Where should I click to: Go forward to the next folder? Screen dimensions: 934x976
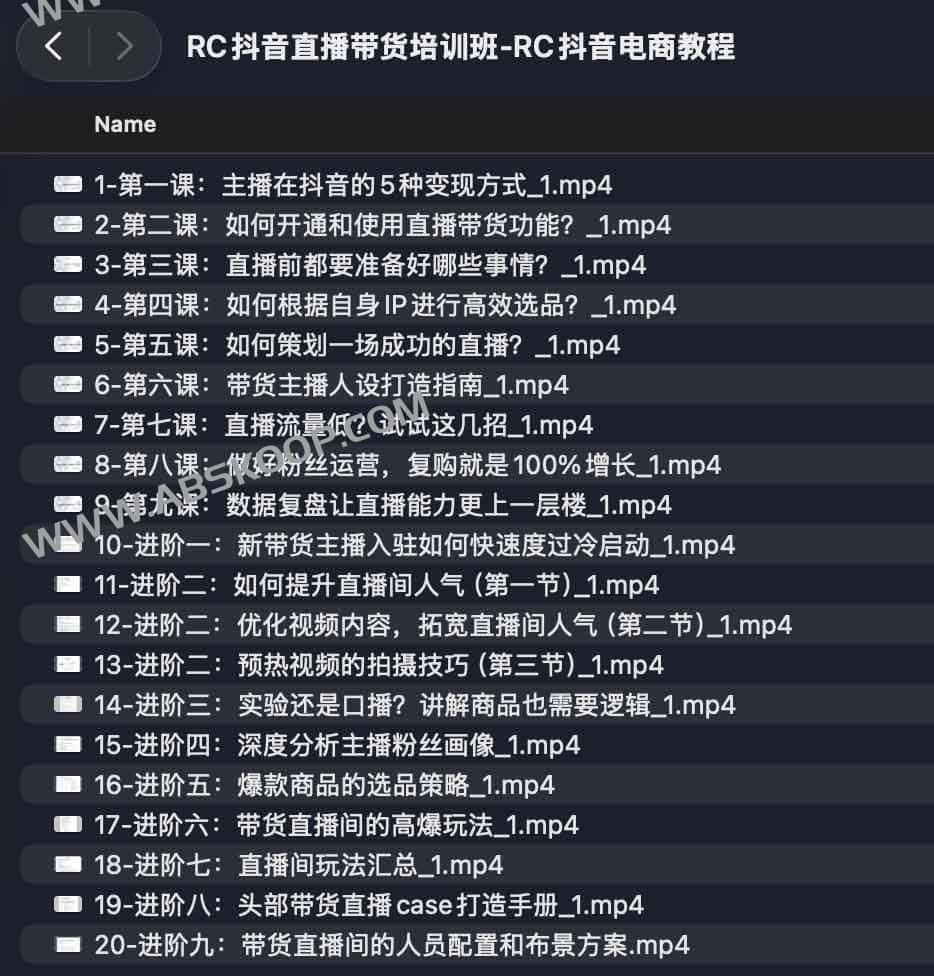[124, 46]
